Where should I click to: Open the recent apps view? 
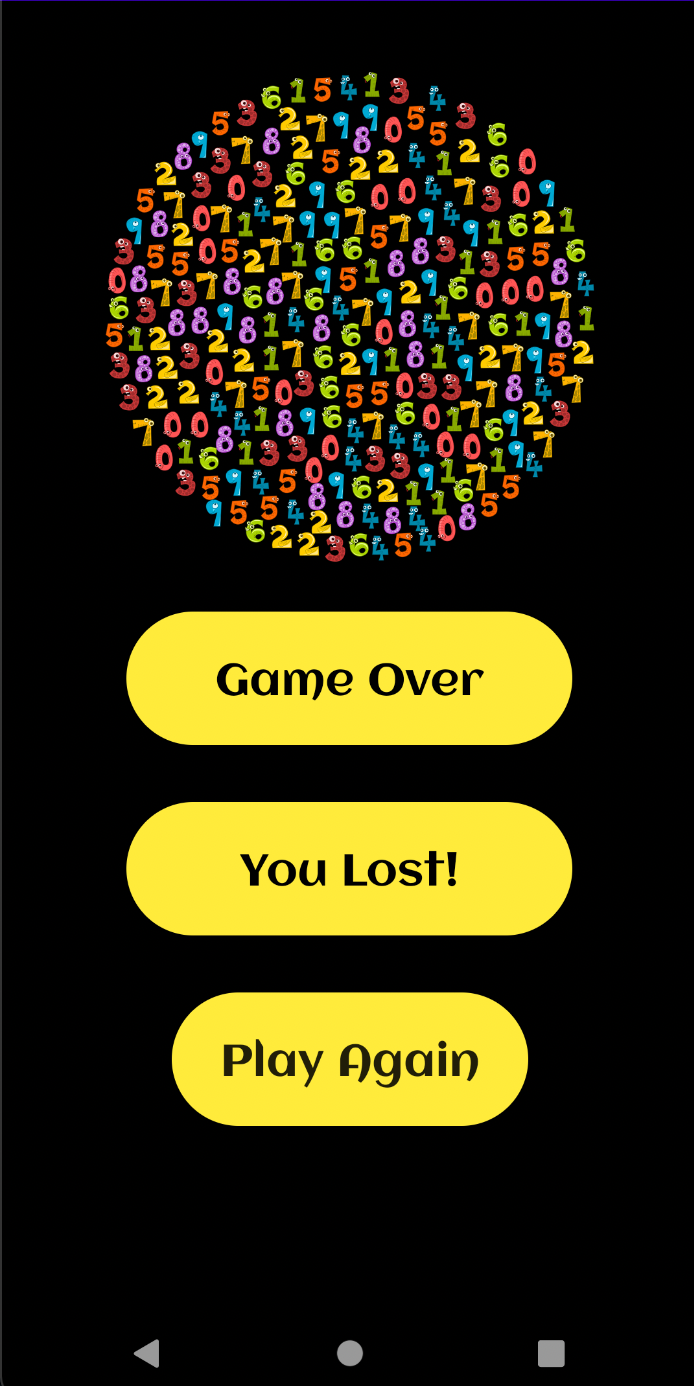click(x=551, y=1353)
